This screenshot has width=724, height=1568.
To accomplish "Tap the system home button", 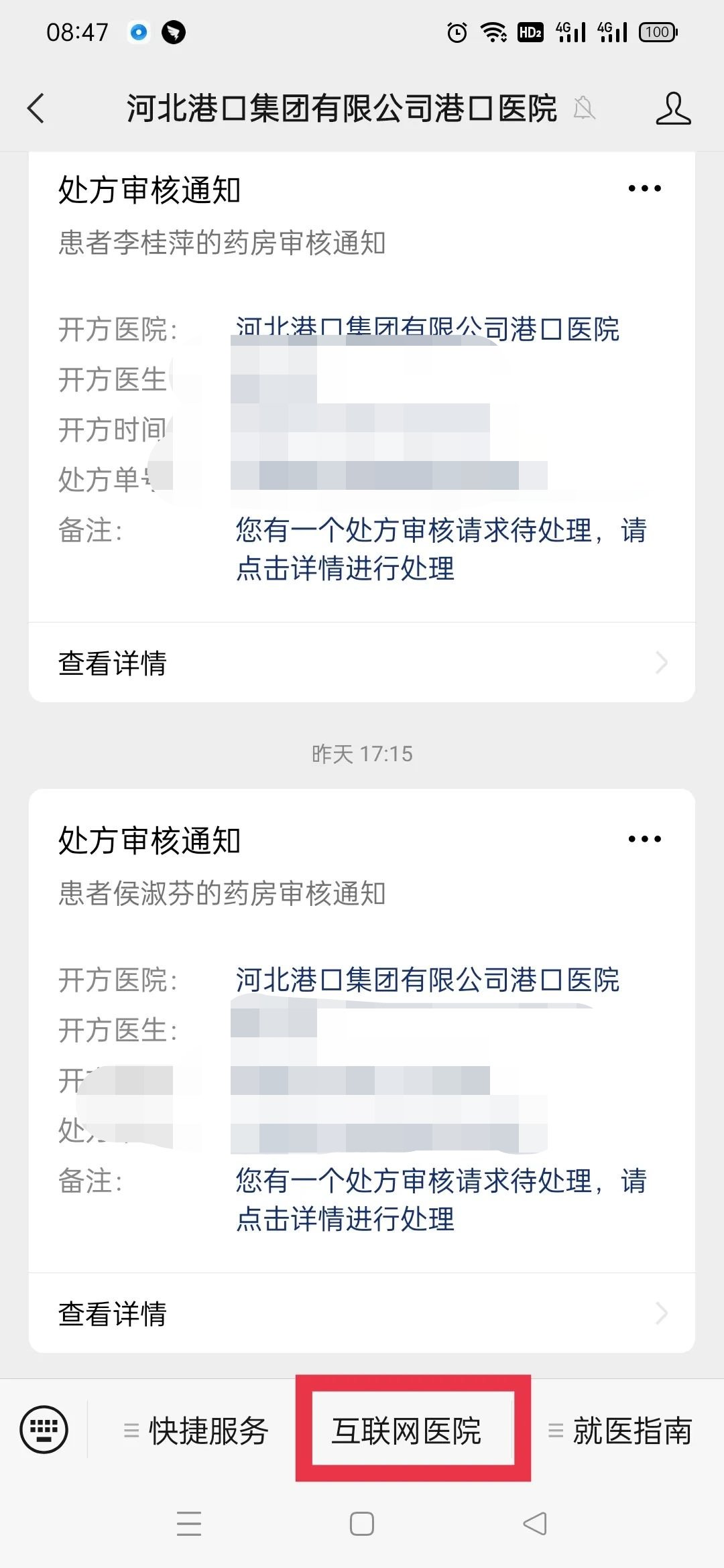I will [362, 1524].
